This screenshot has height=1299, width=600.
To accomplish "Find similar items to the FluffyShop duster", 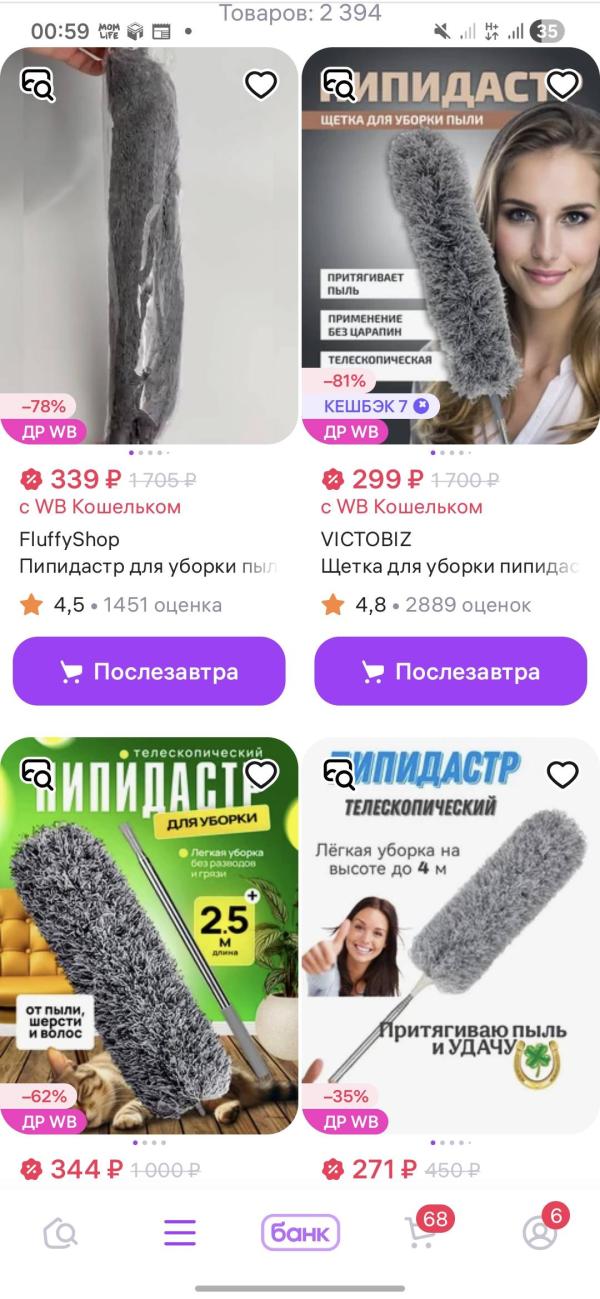I will click(38, 86).
